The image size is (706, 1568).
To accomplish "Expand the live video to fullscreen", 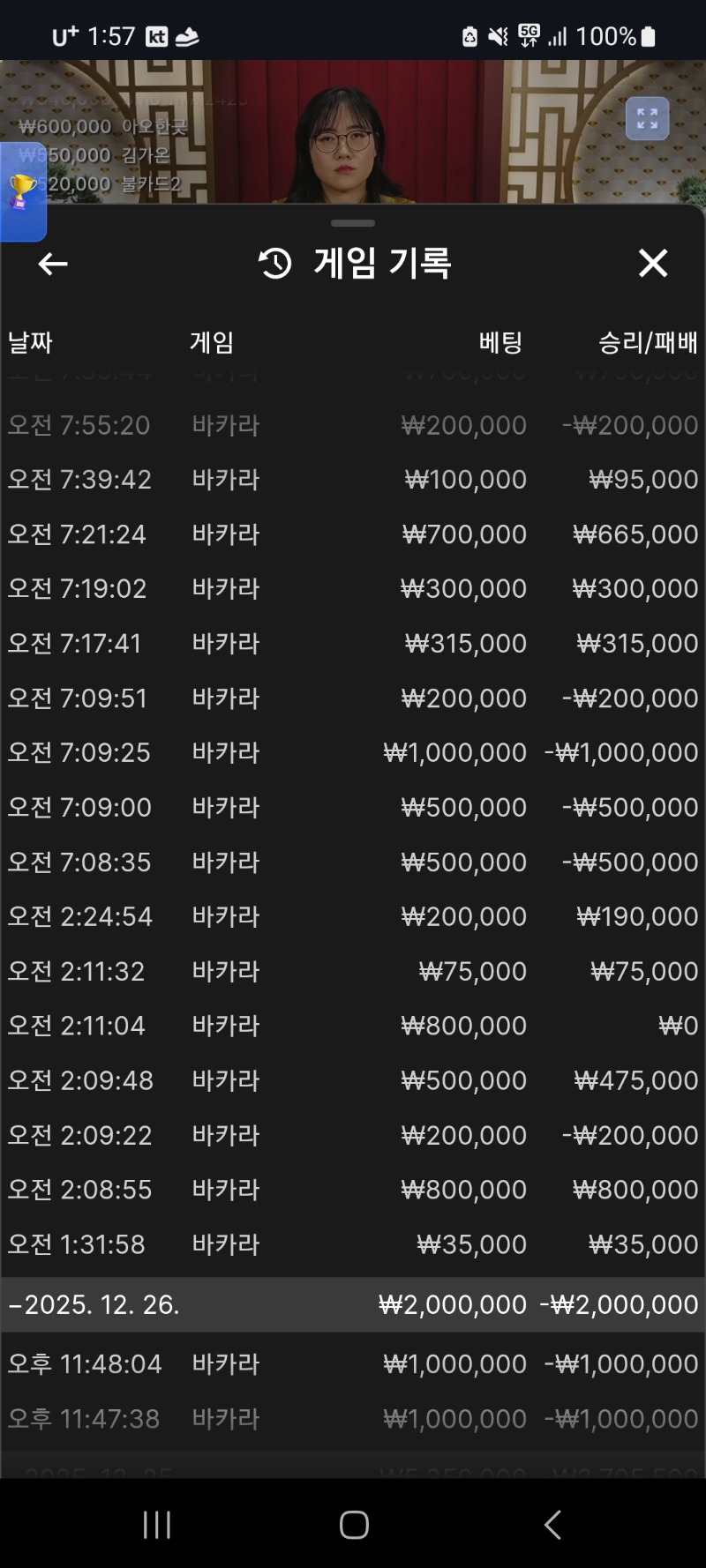I will pyautogui.click(x=647, y=119).
